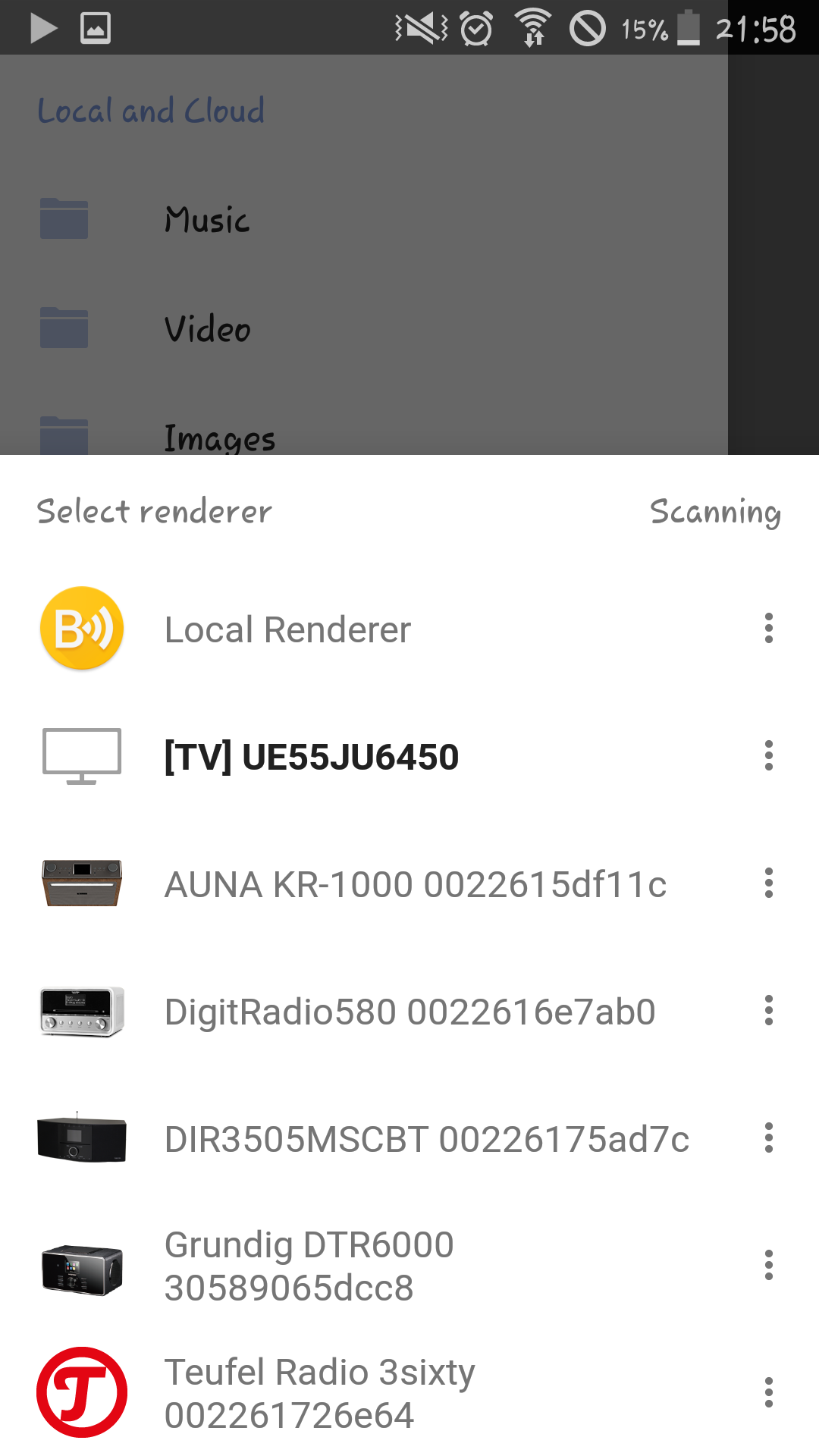The image size is (819, 1456).
Task: Pick DigitRadio580 as renderer
Action: (x=409, y=1012)
